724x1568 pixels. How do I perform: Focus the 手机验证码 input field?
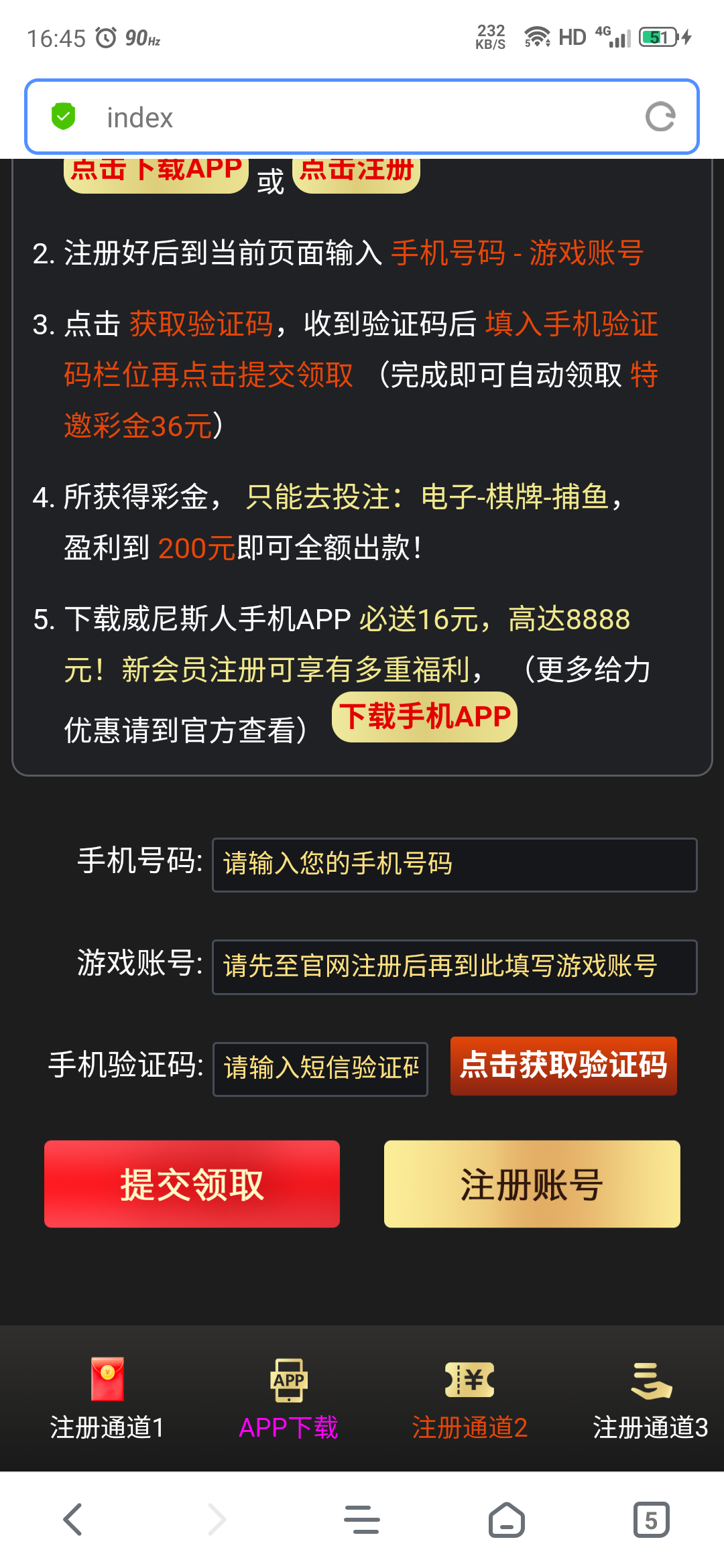click(x=320, y=1069)
